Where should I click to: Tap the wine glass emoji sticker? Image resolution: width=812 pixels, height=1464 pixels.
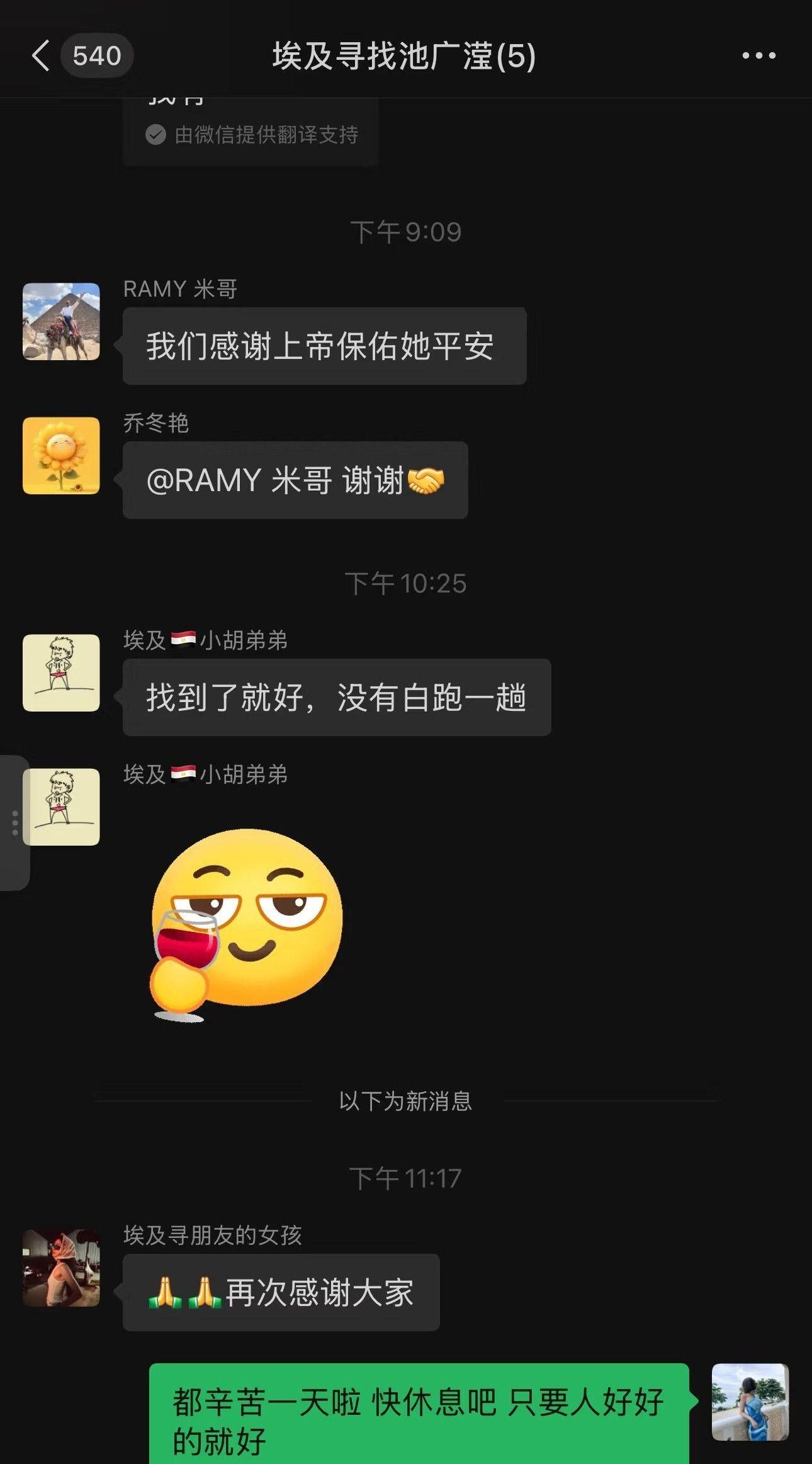tap(246, 925)
